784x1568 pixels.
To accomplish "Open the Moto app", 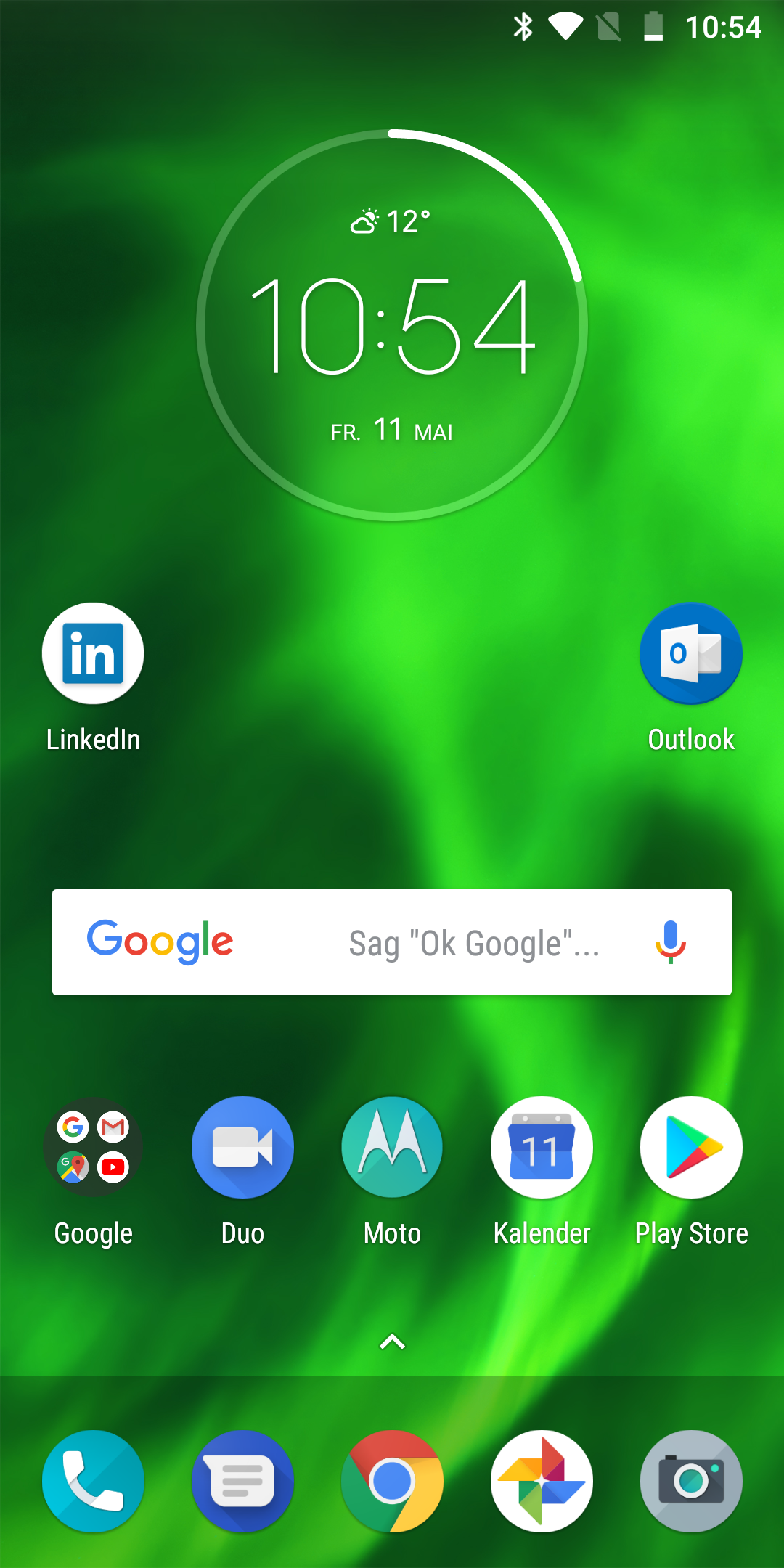I will 392,1147.
